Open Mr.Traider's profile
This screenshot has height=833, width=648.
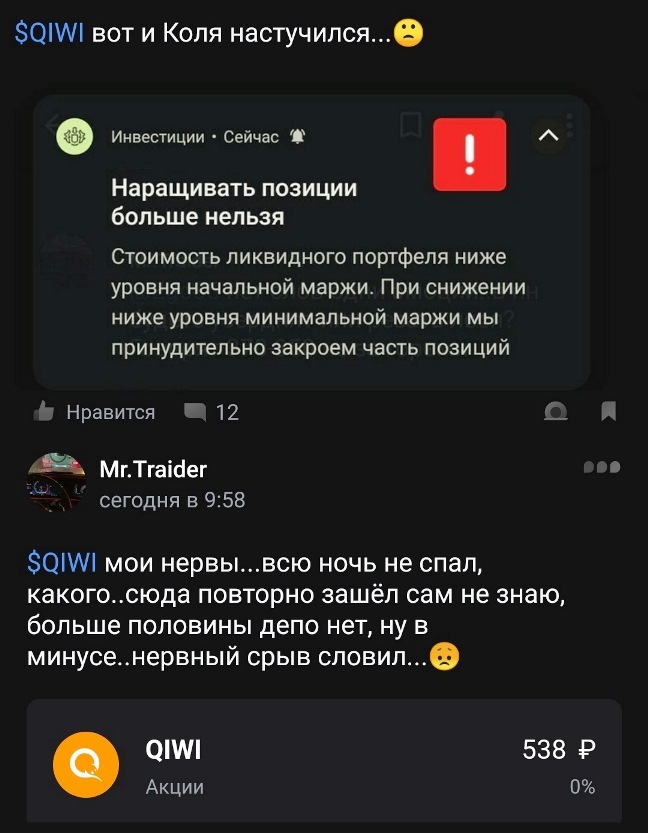click(153, 469)
